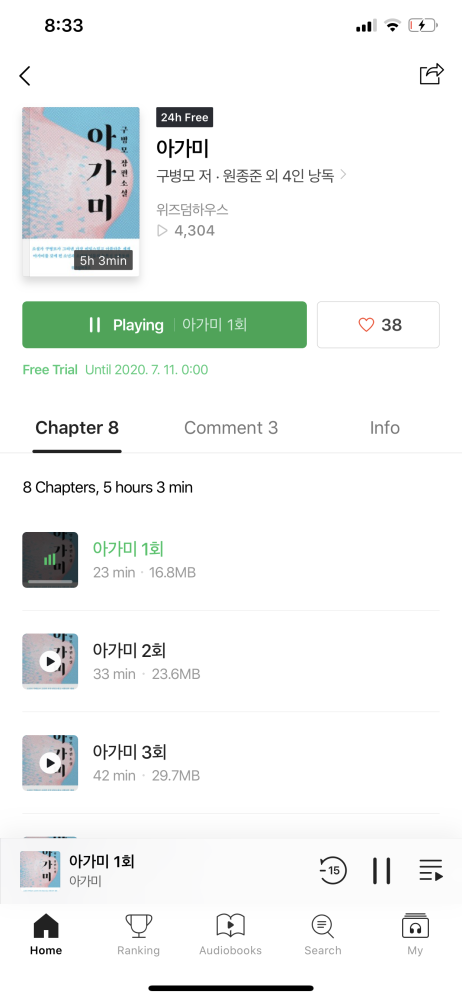Switch to the Comment 3 tab

pyautogui.click(x=231, y=427)
